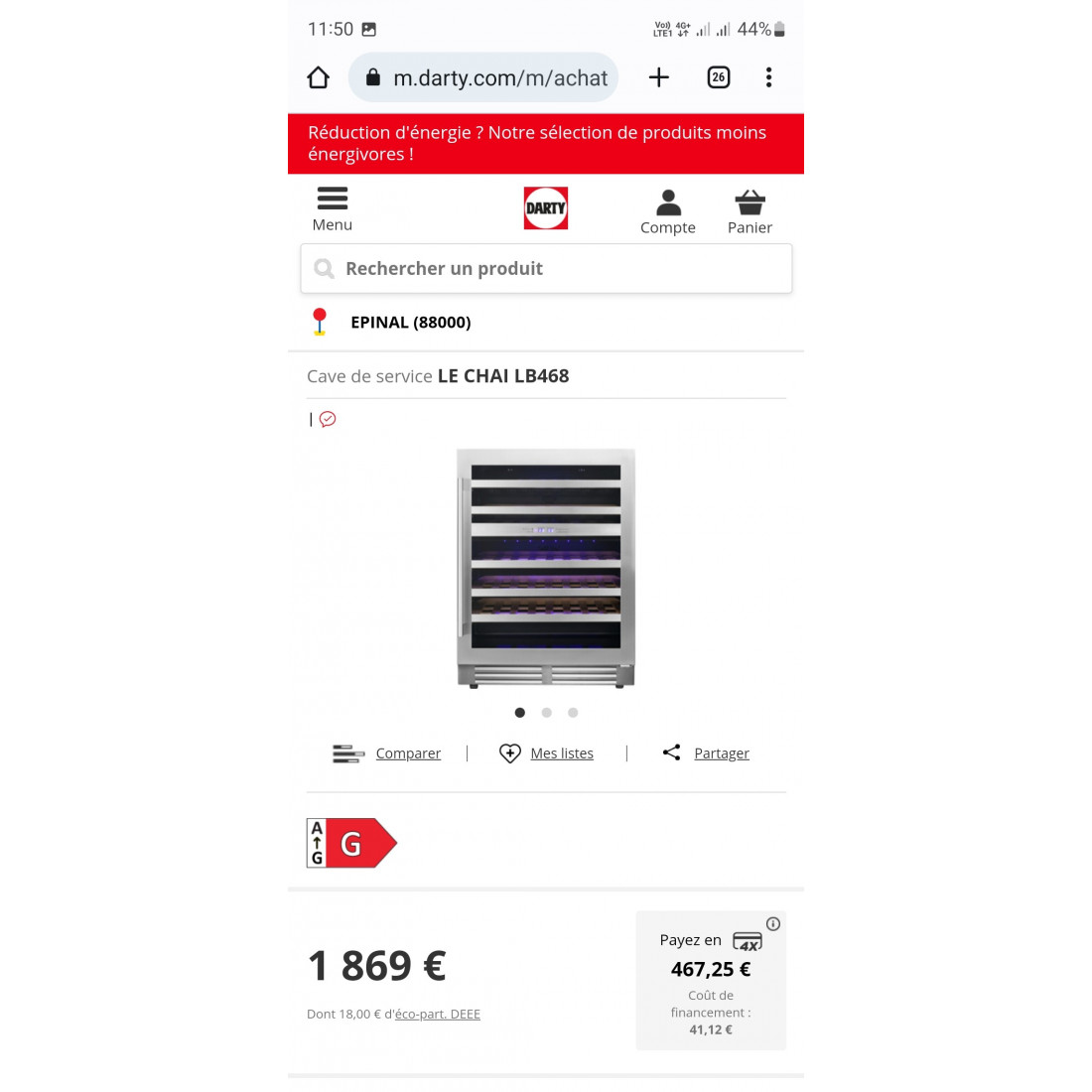Open the tab switcher showing 26 tabs
This screenshot has height=1092, width=1092.
(718, 77)
